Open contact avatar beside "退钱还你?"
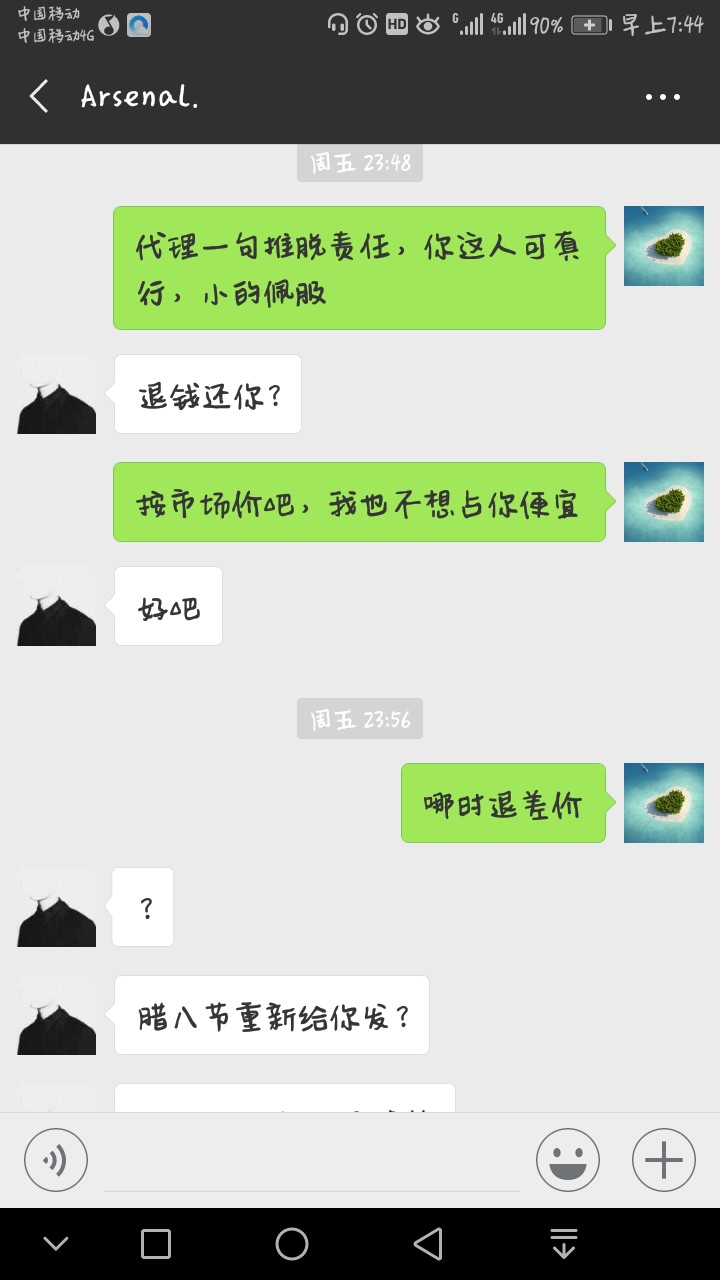720x1280 pixels. pyautogui.click(x=57, y=394)
